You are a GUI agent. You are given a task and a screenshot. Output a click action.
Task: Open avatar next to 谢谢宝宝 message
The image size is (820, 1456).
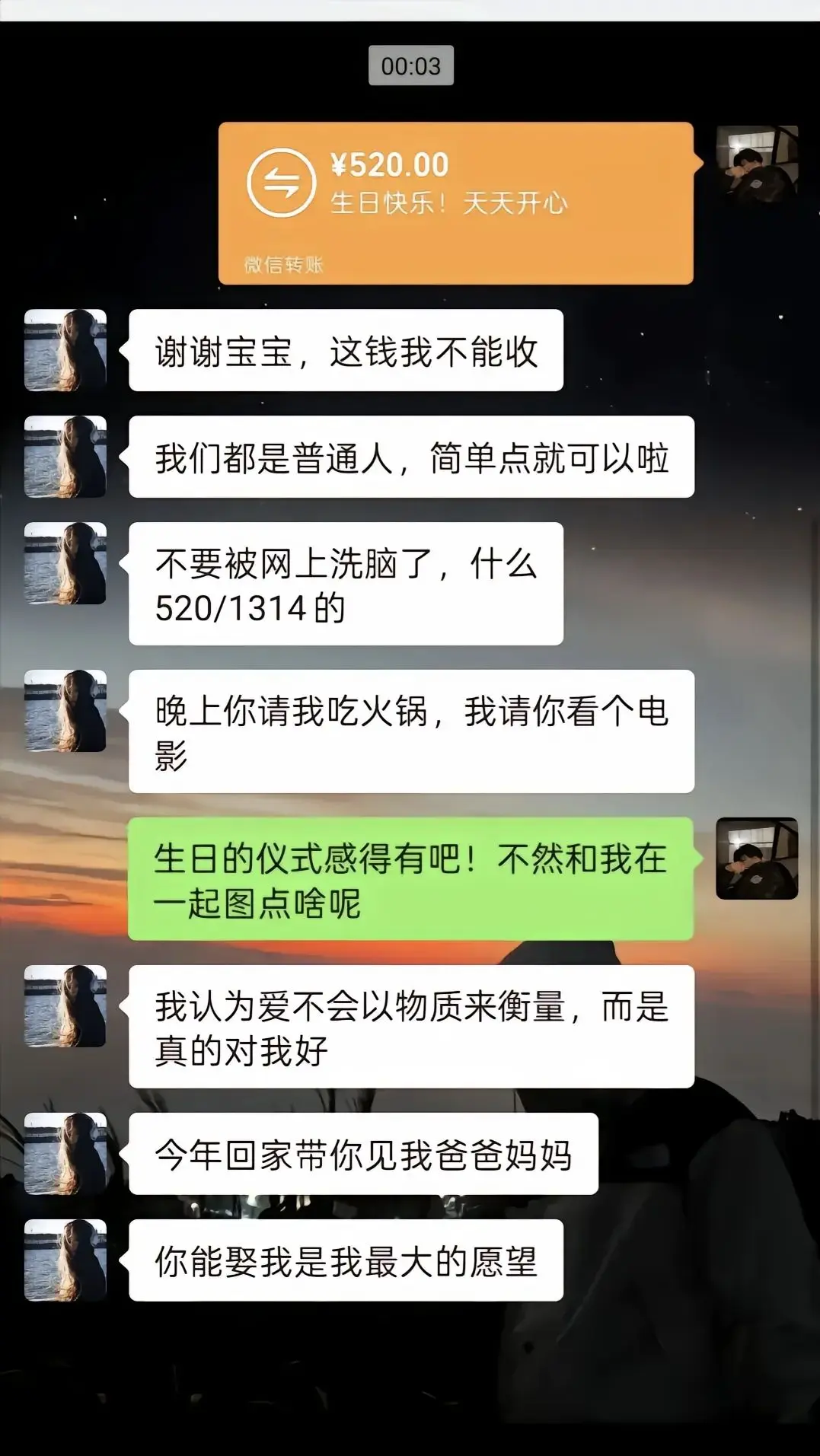pos(65,350)
